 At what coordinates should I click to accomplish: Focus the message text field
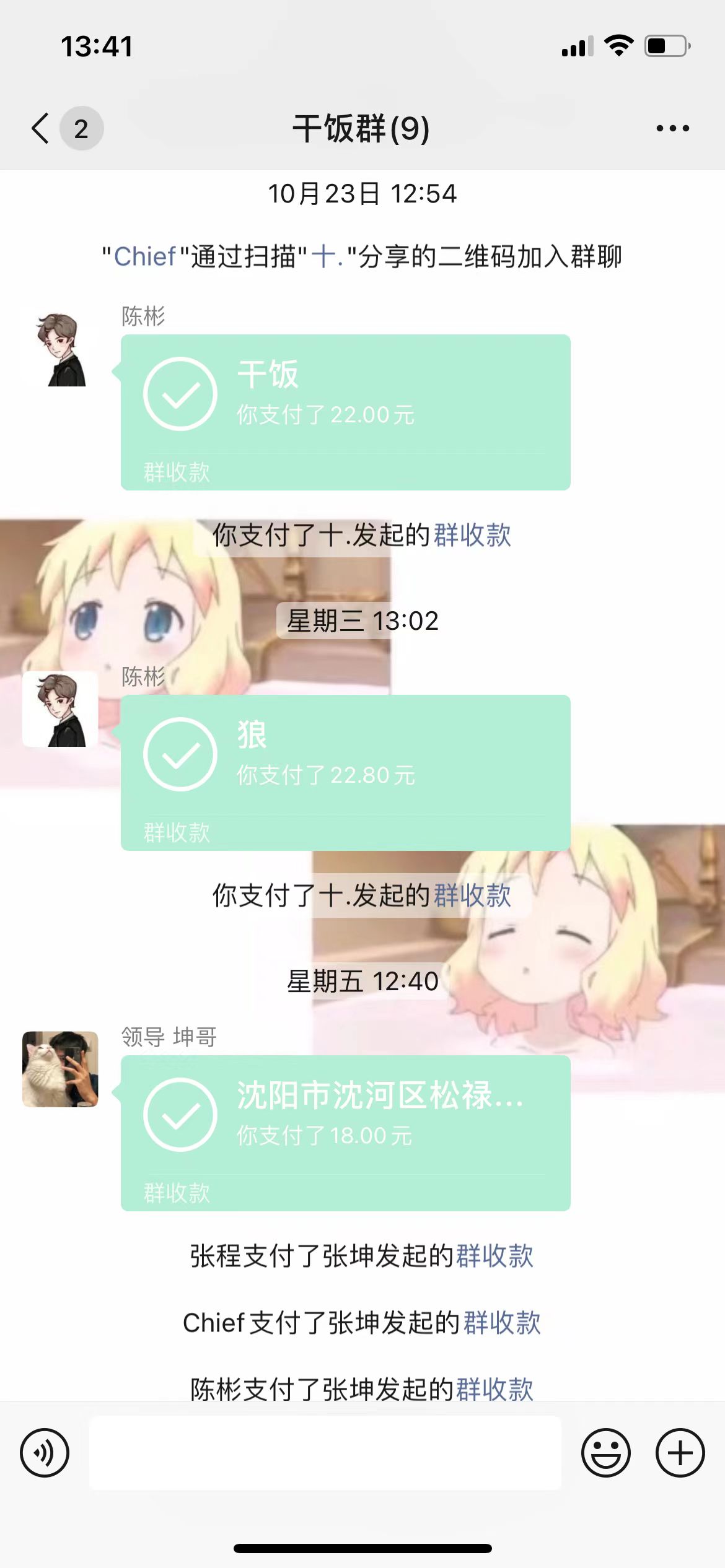coord(325,1453)
